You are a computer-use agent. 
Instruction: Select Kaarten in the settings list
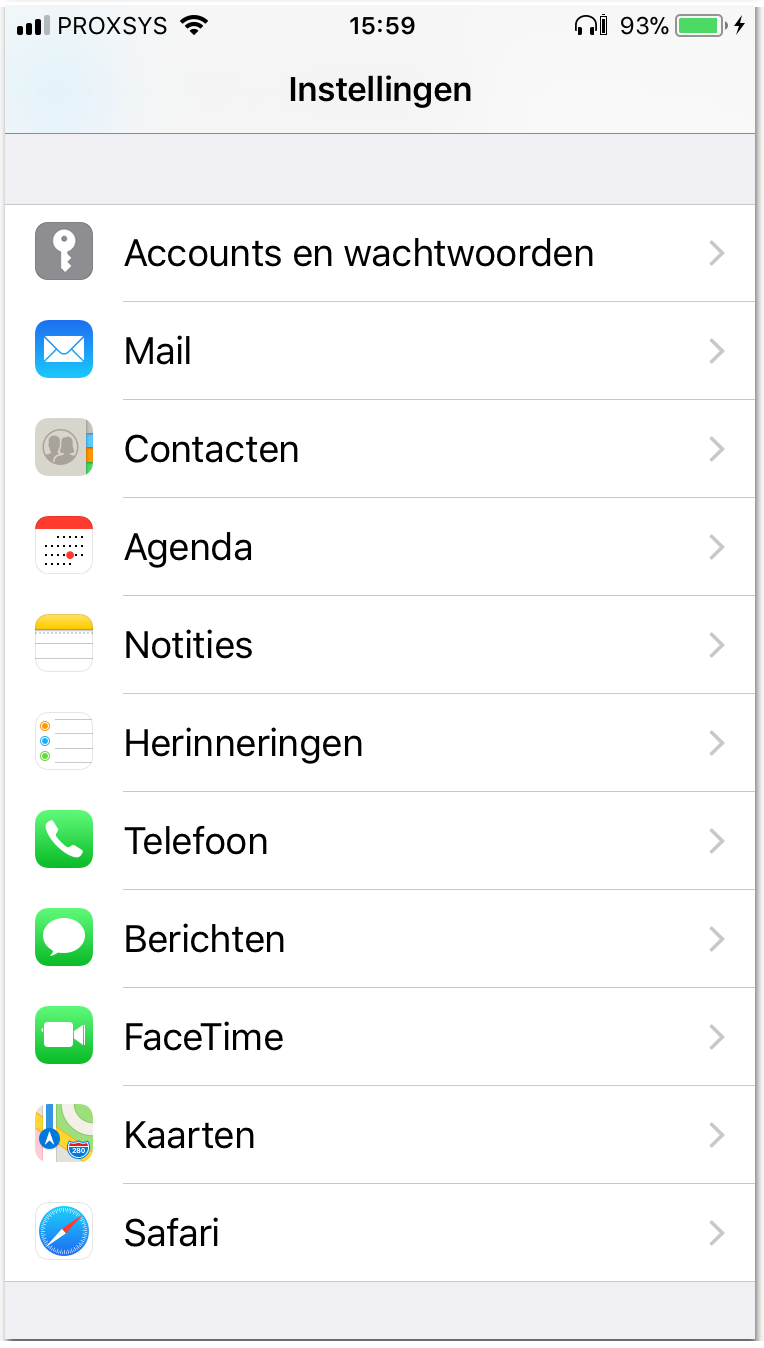pos(380,1135)
